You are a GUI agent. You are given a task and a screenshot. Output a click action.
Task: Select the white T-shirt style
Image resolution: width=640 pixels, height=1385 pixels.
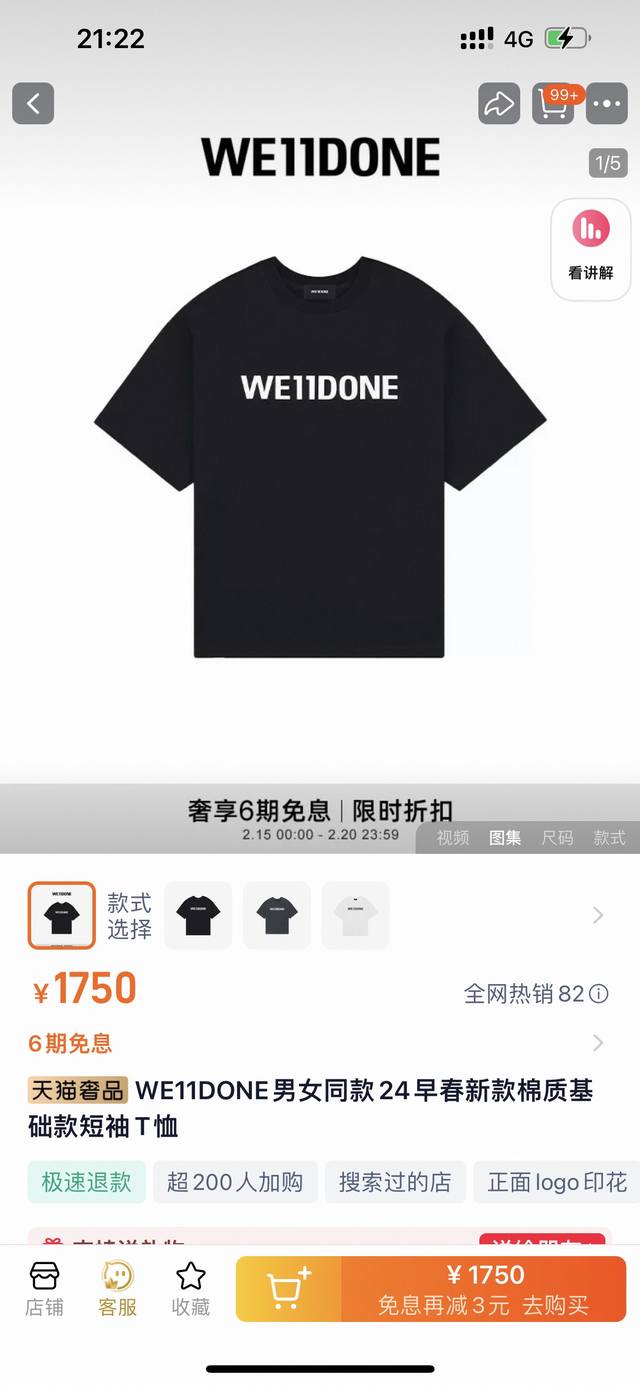pos(356,915)
